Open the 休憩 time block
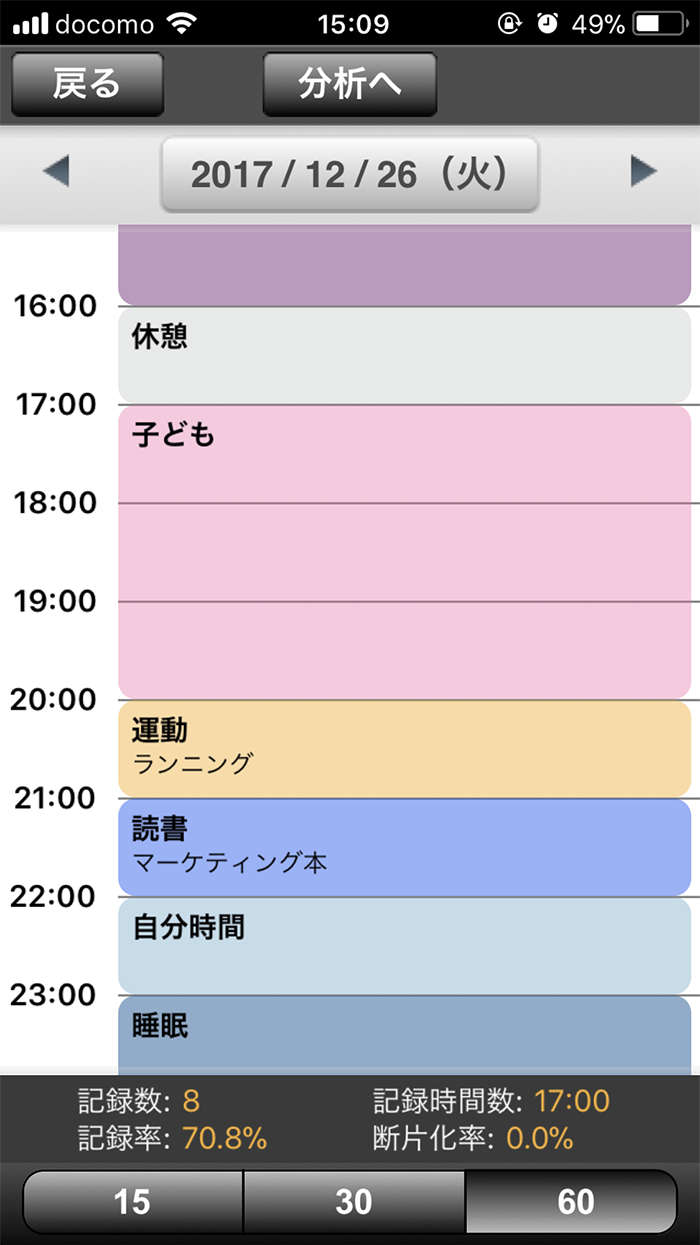The image size is (700, 1245). pyautogui.click(x=405, y=355)
